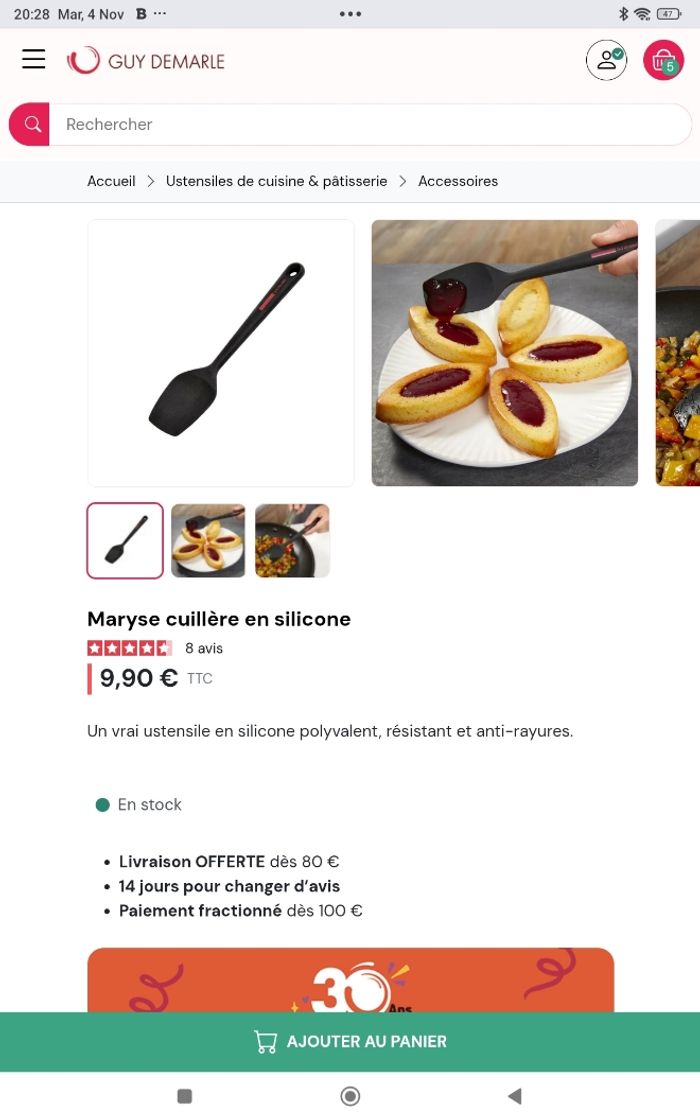Select the first spatula thumbnail

(x=125, y=540)
